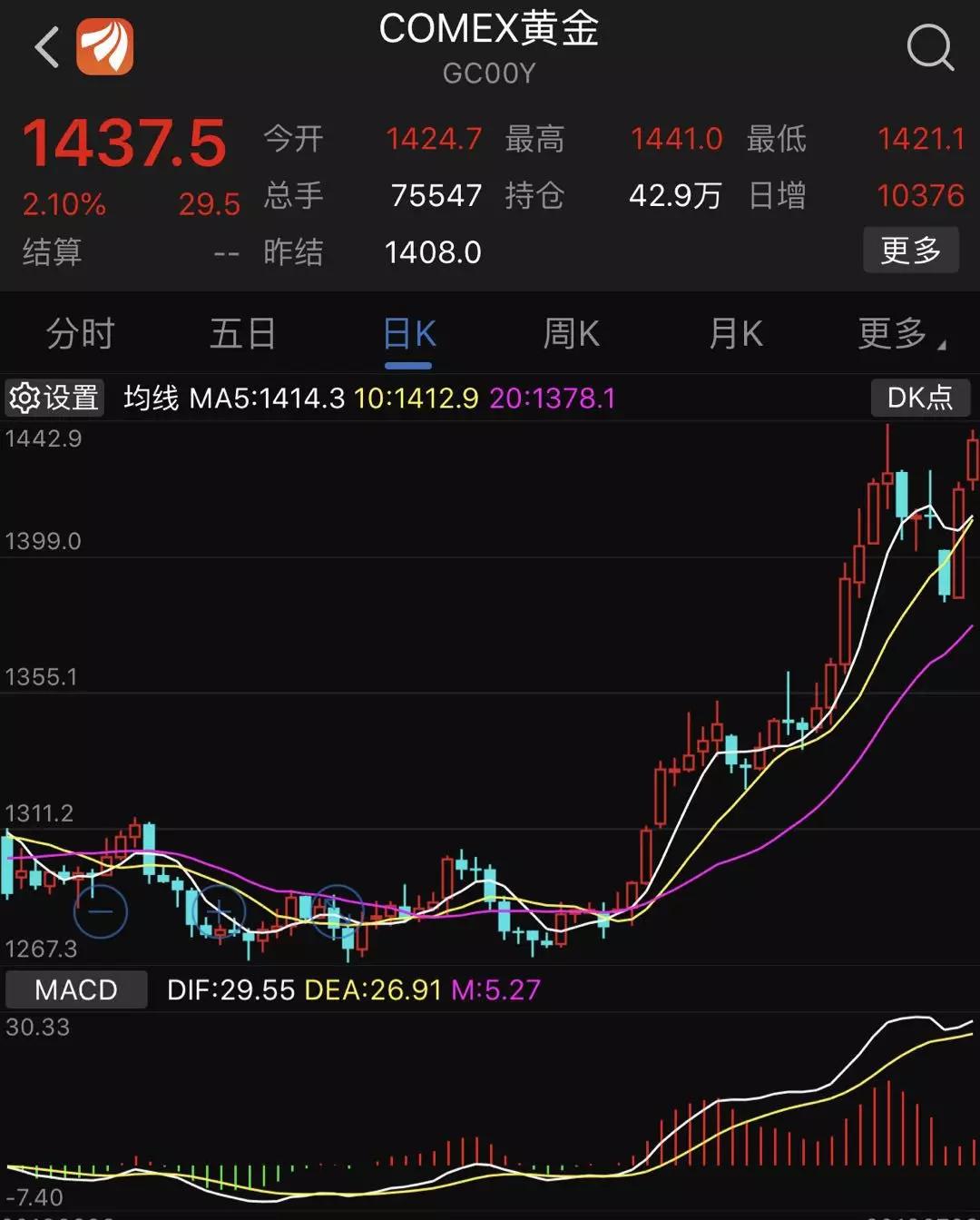Go back using the top-left arrow
980x1220 pixels.
point(47,47)
